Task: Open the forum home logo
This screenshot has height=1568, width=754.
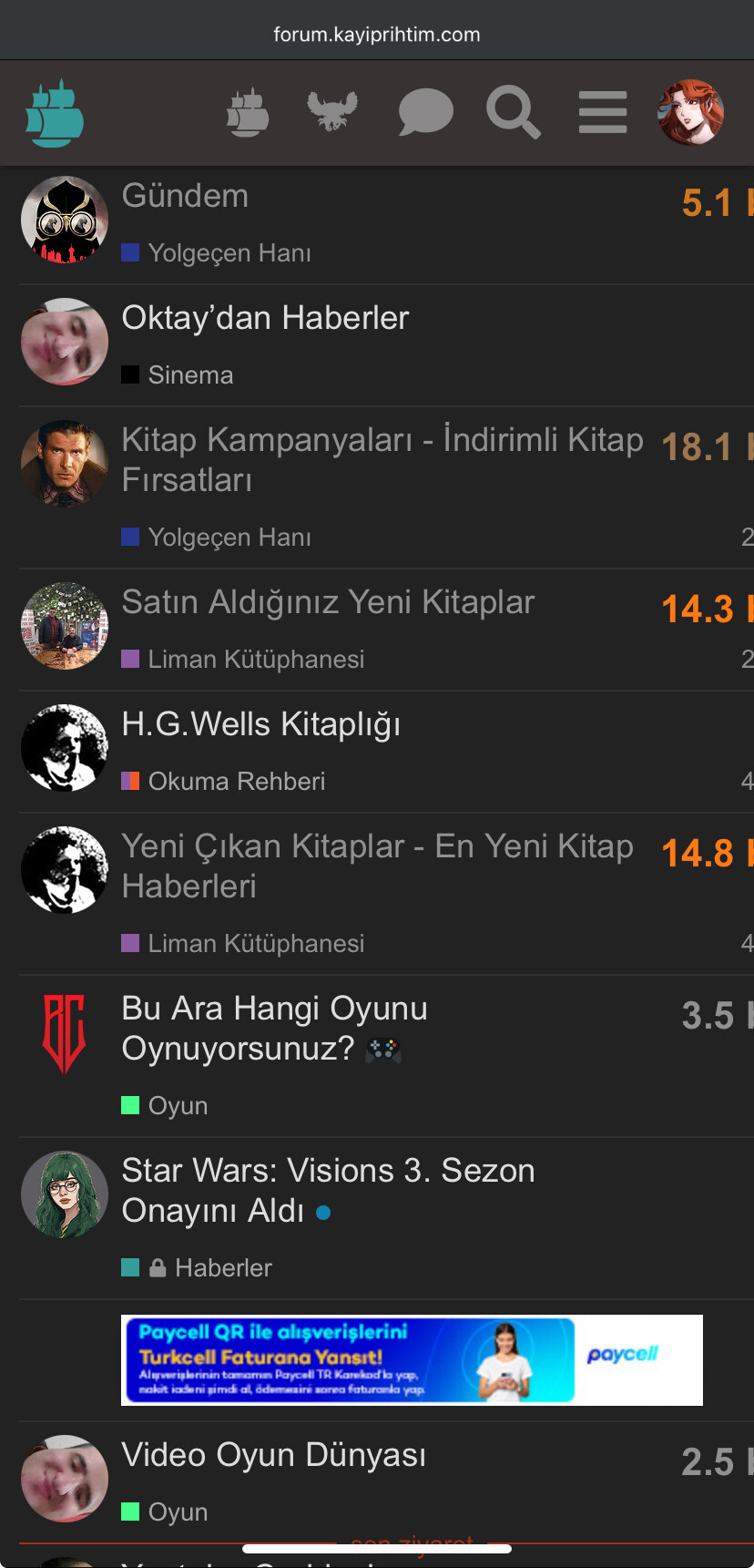Action: pos(55,114)
